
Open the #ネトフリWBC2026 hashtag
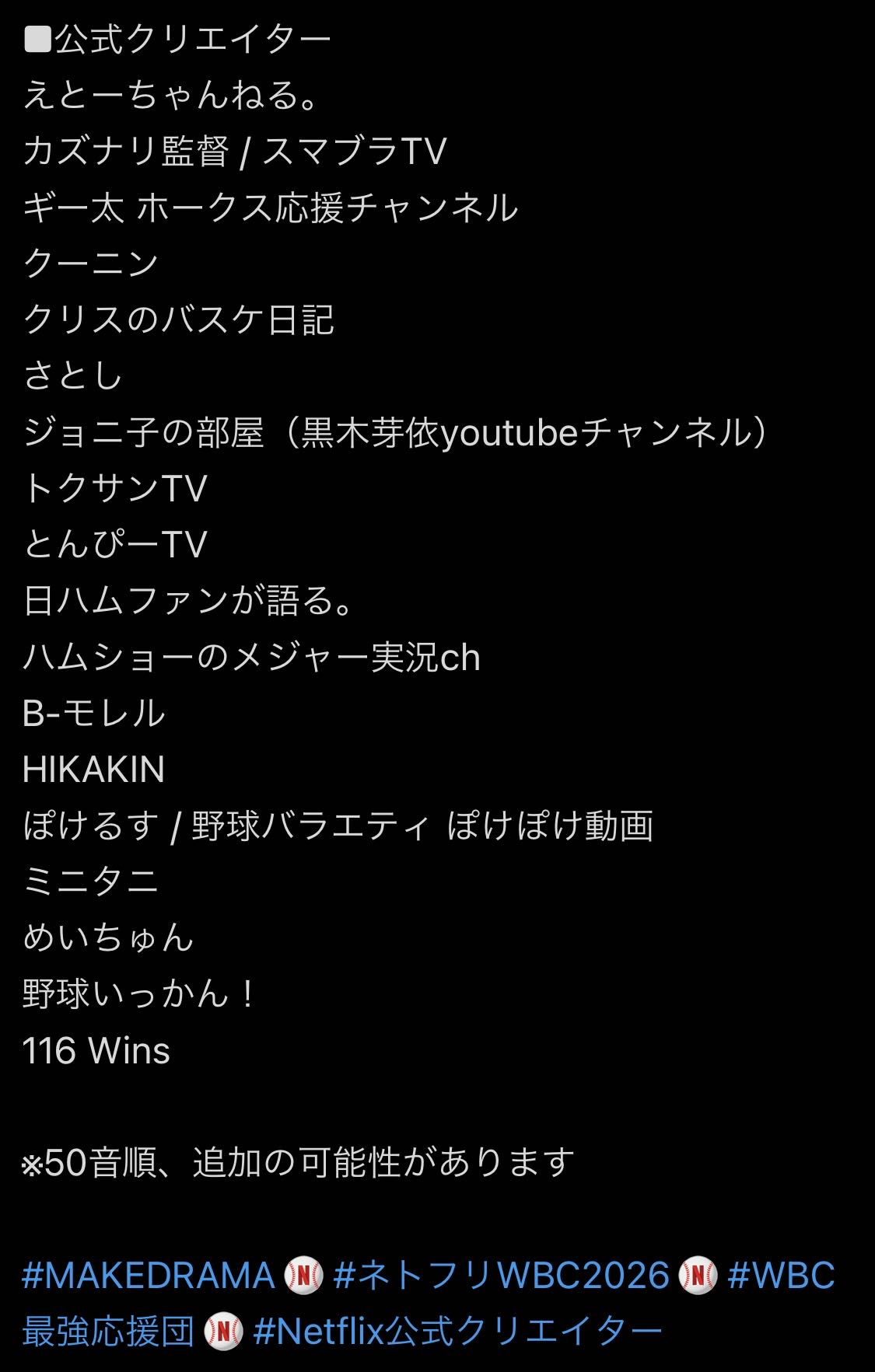click(501, 1276)
